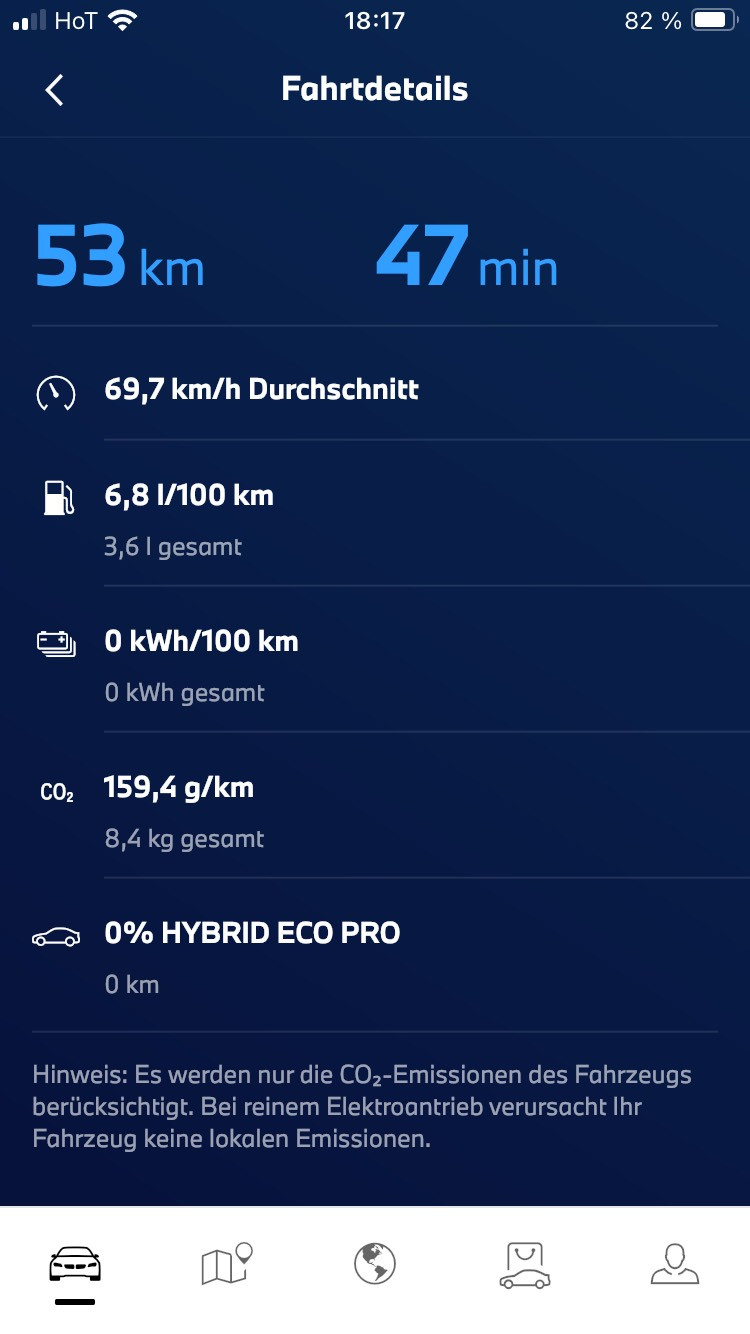Open the vehicle store icon
Screen dimensions: 750x1334
[x=525, y=1264]
